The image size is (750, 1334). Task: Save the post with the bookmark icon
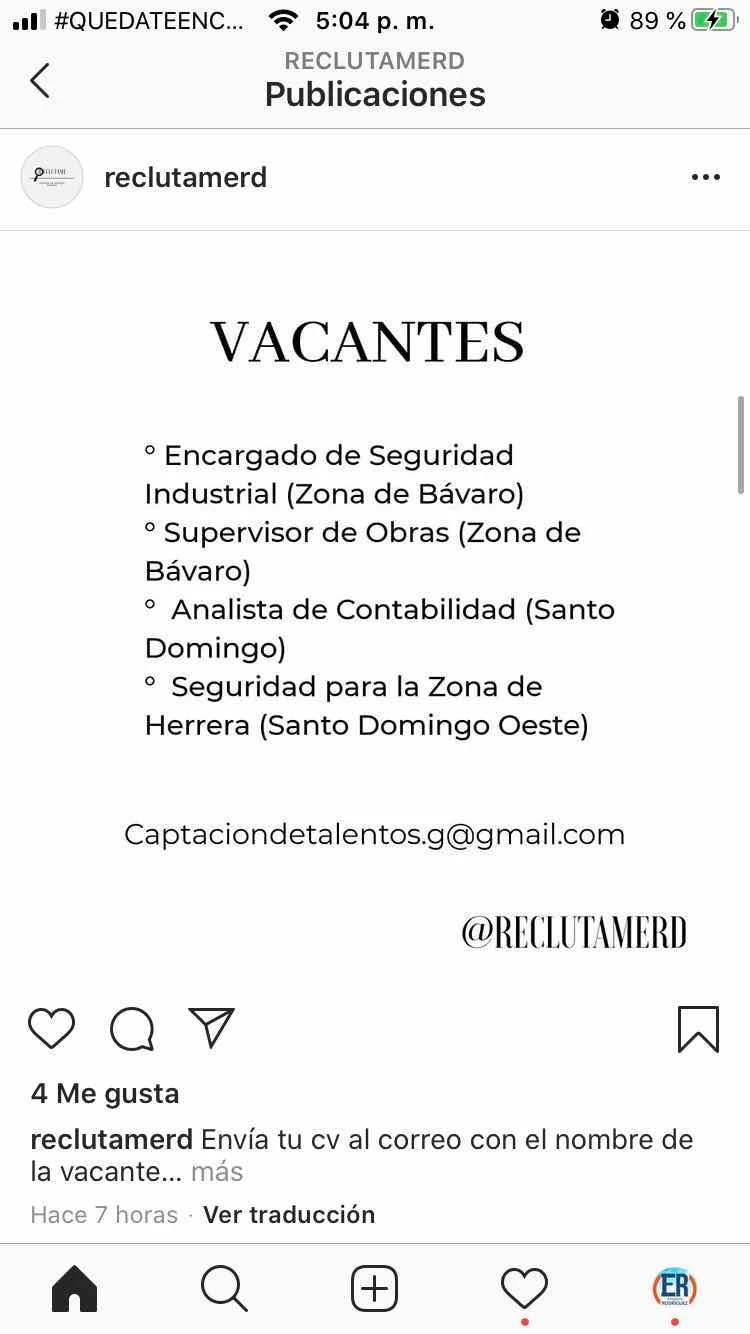point(698,1028)
